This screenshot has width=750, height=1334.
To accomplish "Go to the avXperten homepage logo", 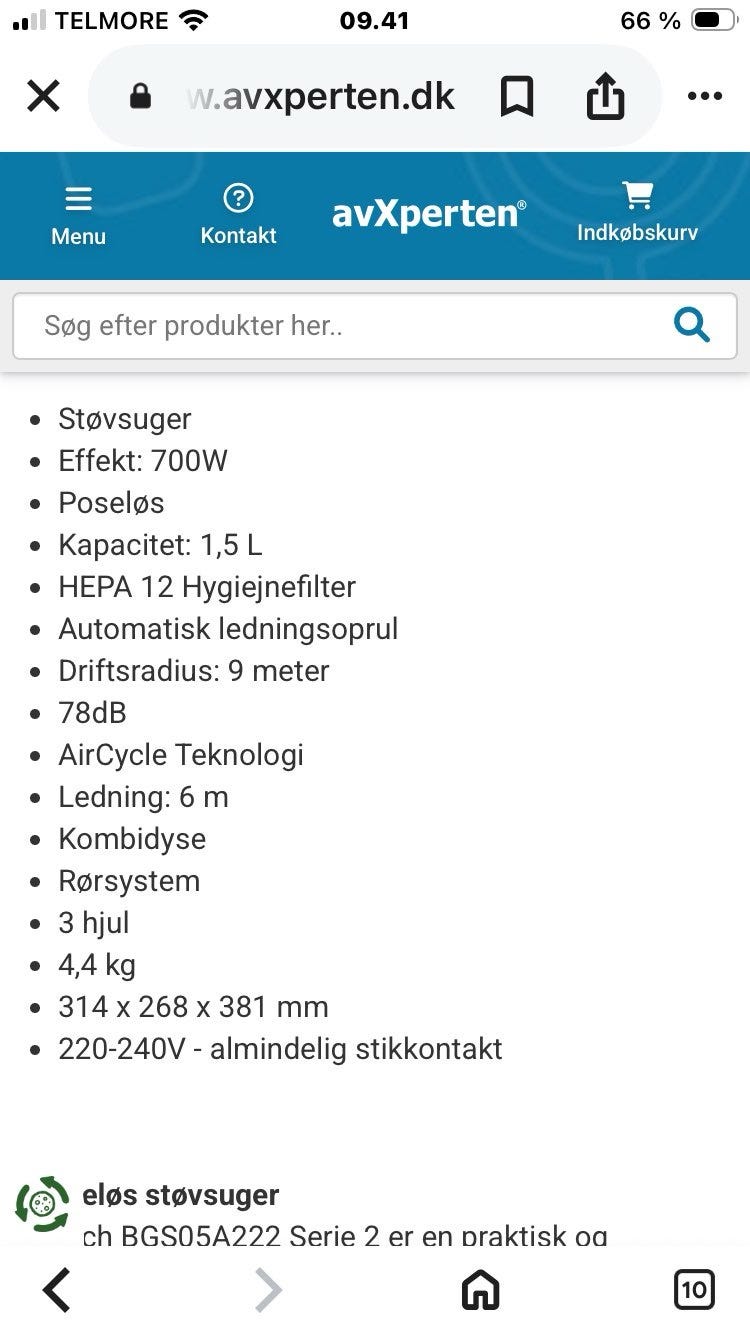I will point(429,213).
